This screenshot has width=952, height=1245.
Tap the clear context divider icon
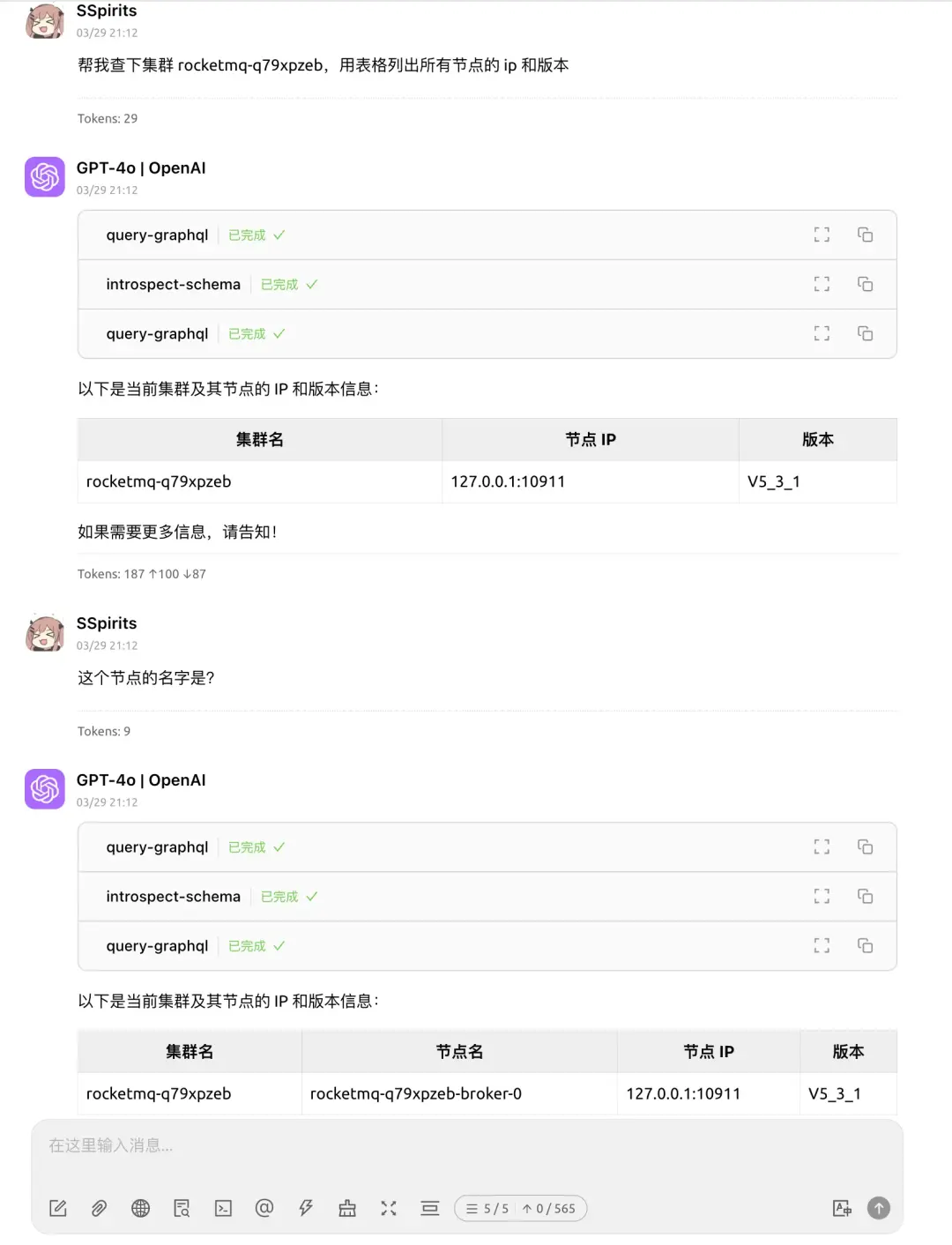[430, 1208]
